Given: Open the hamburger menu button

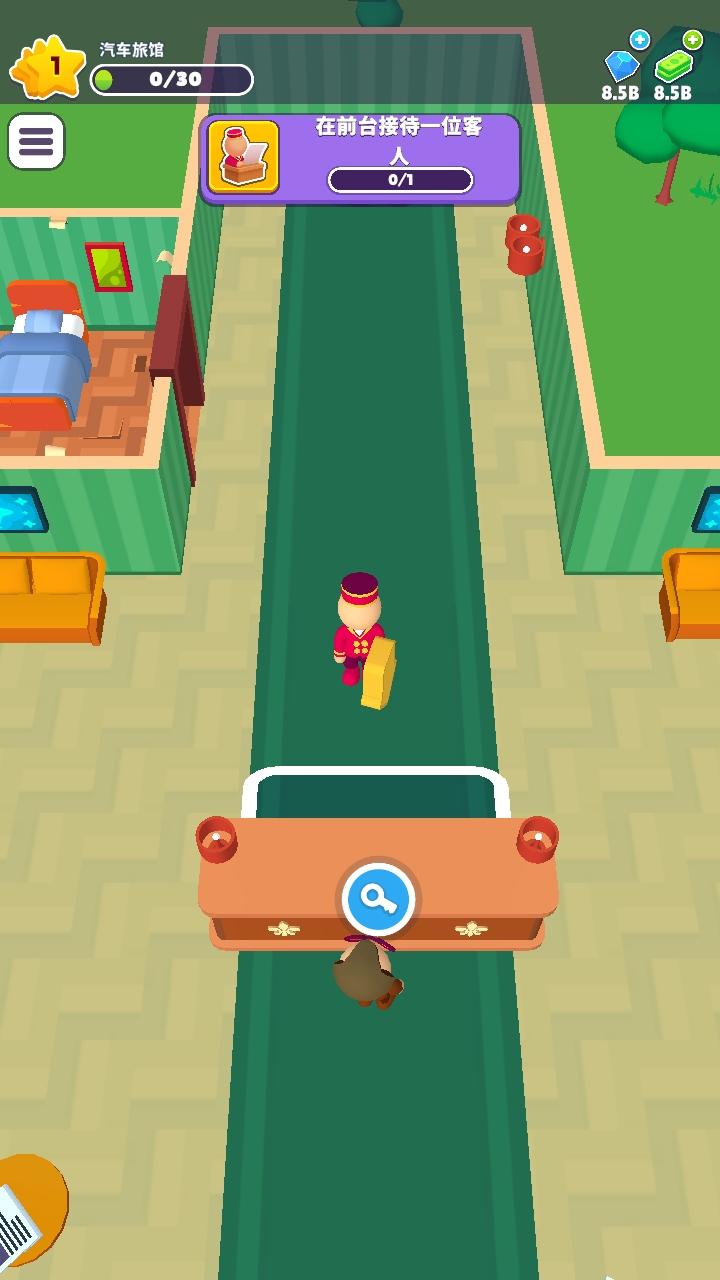Looking at the screenshot, I should pyautogui.click(x=36, y=141).
